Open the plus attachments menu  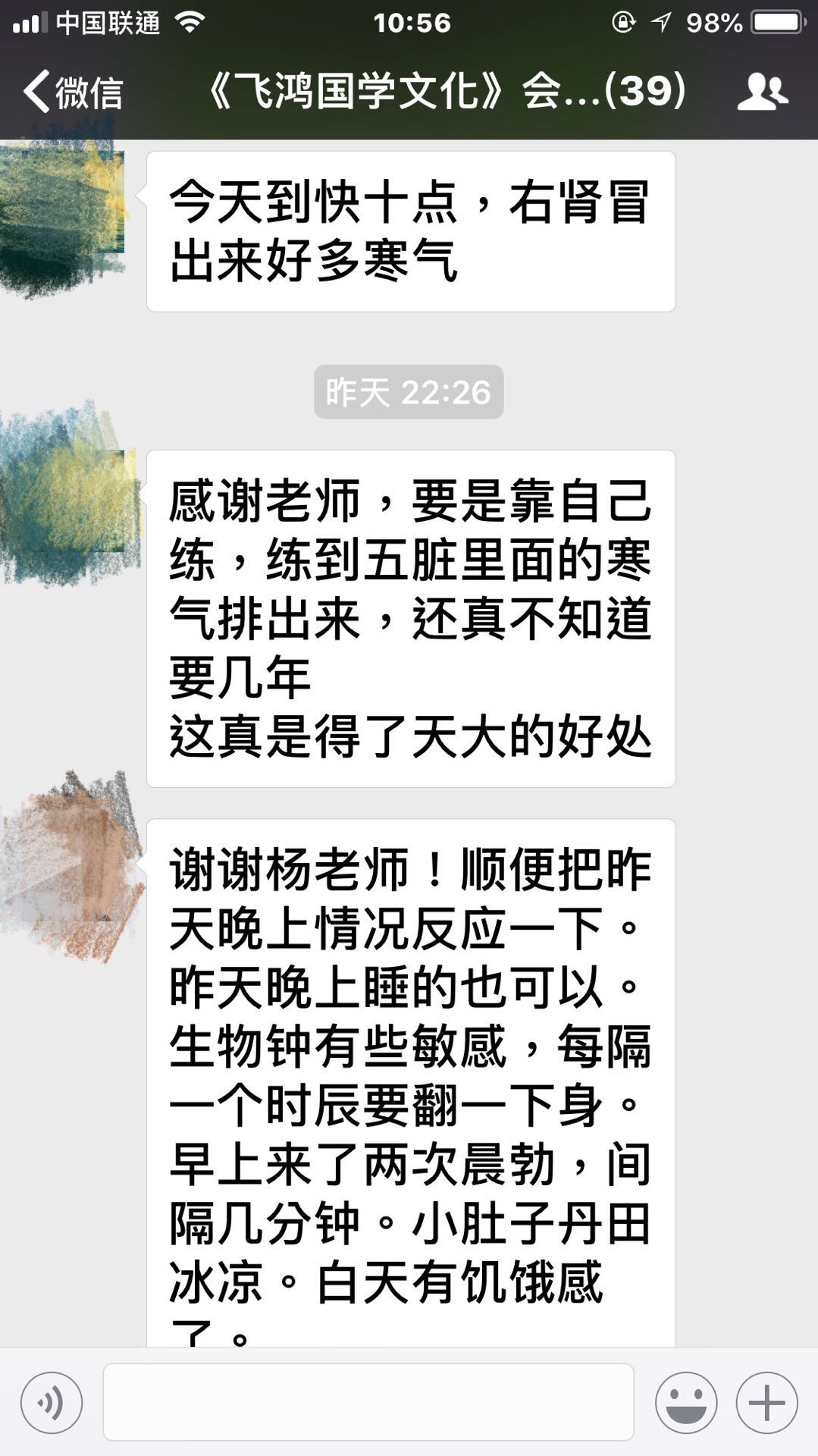[x=766, y=1402]
